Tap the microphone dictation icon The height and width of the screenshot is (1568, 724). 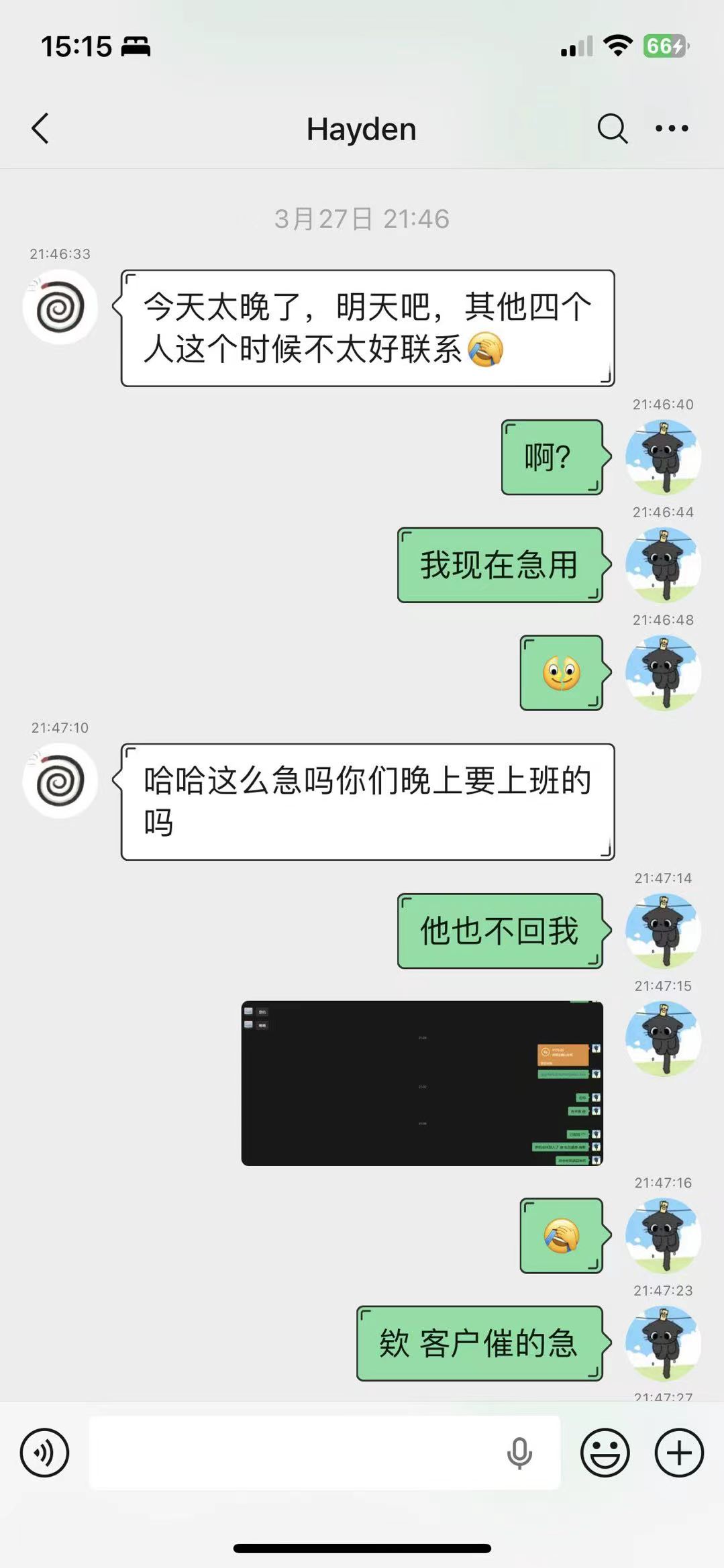click(519, 1453)
